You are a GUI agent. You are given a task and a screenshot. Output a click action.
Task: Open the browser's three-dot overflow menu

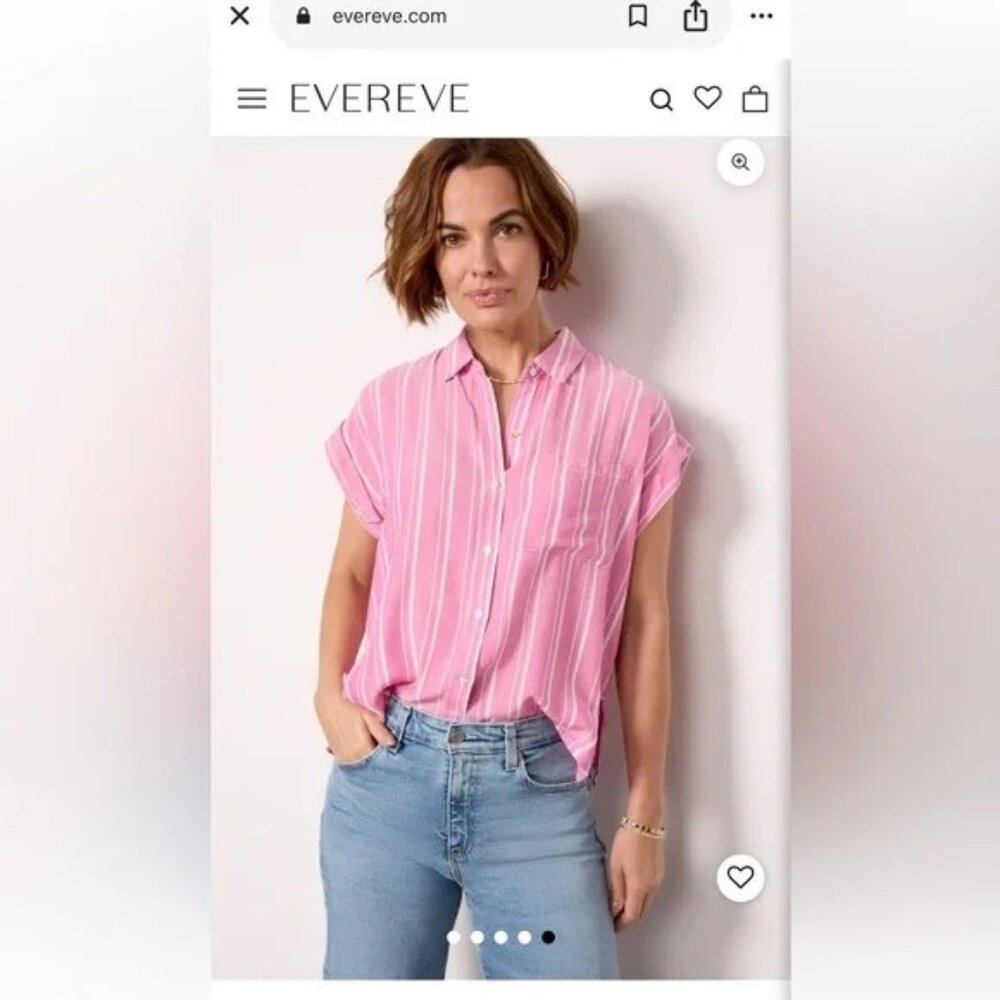coord(761,16)
